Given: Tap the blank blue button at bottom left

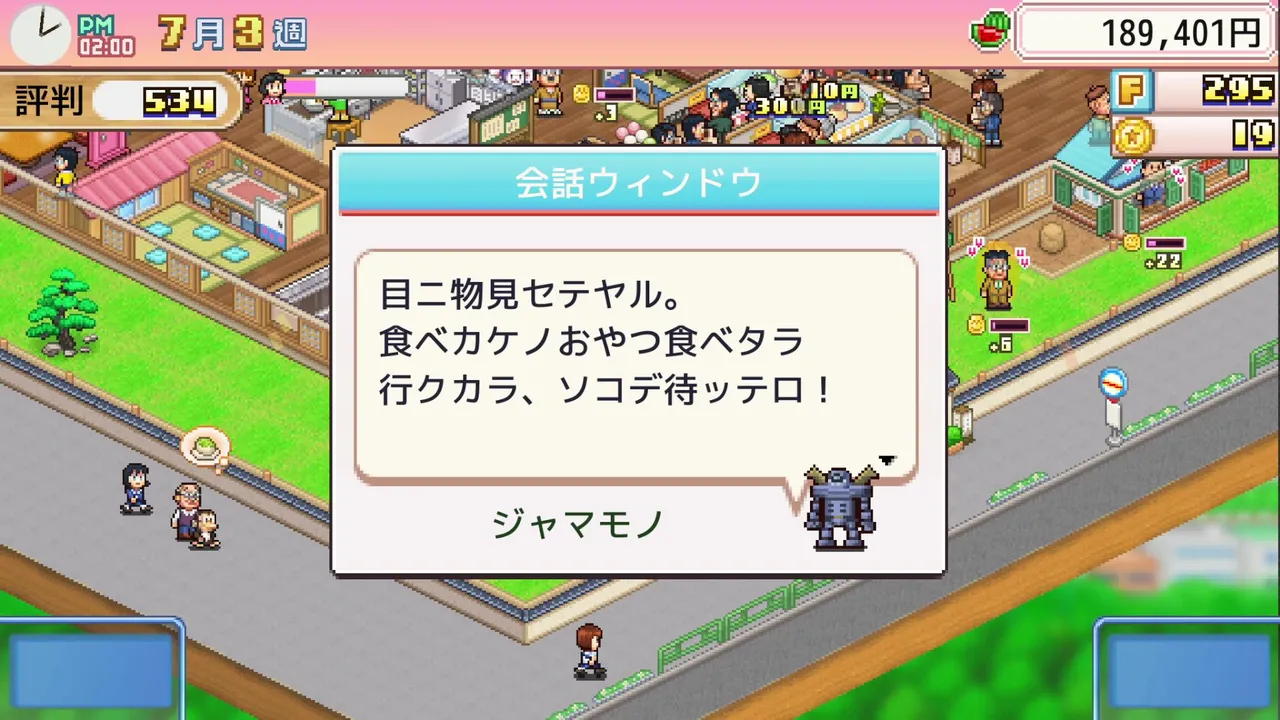Looking at the screenshot, I should 91,669.
